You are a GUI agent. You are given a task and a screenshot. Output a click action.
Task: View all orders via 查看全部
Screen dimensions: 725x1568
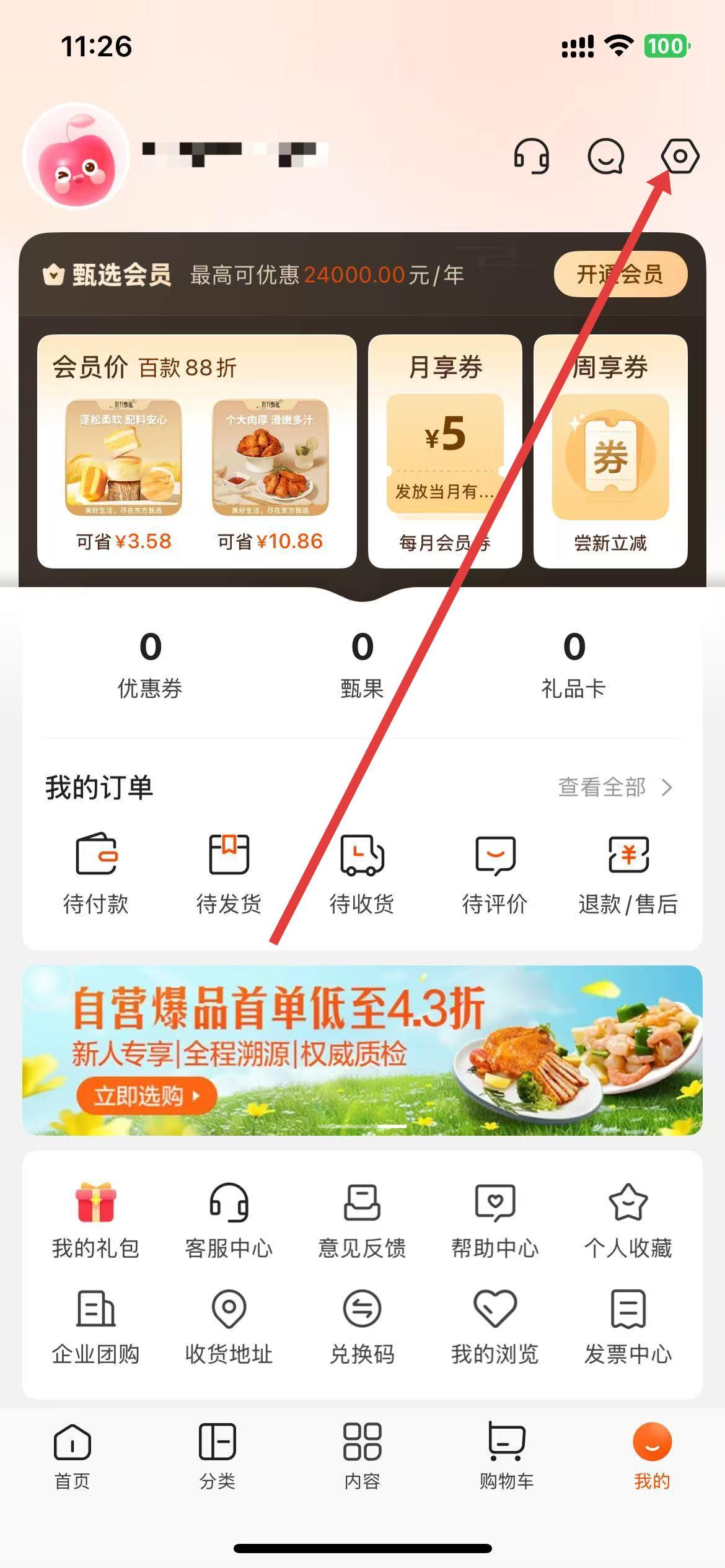pyautogui.click(x=615, y=788)
